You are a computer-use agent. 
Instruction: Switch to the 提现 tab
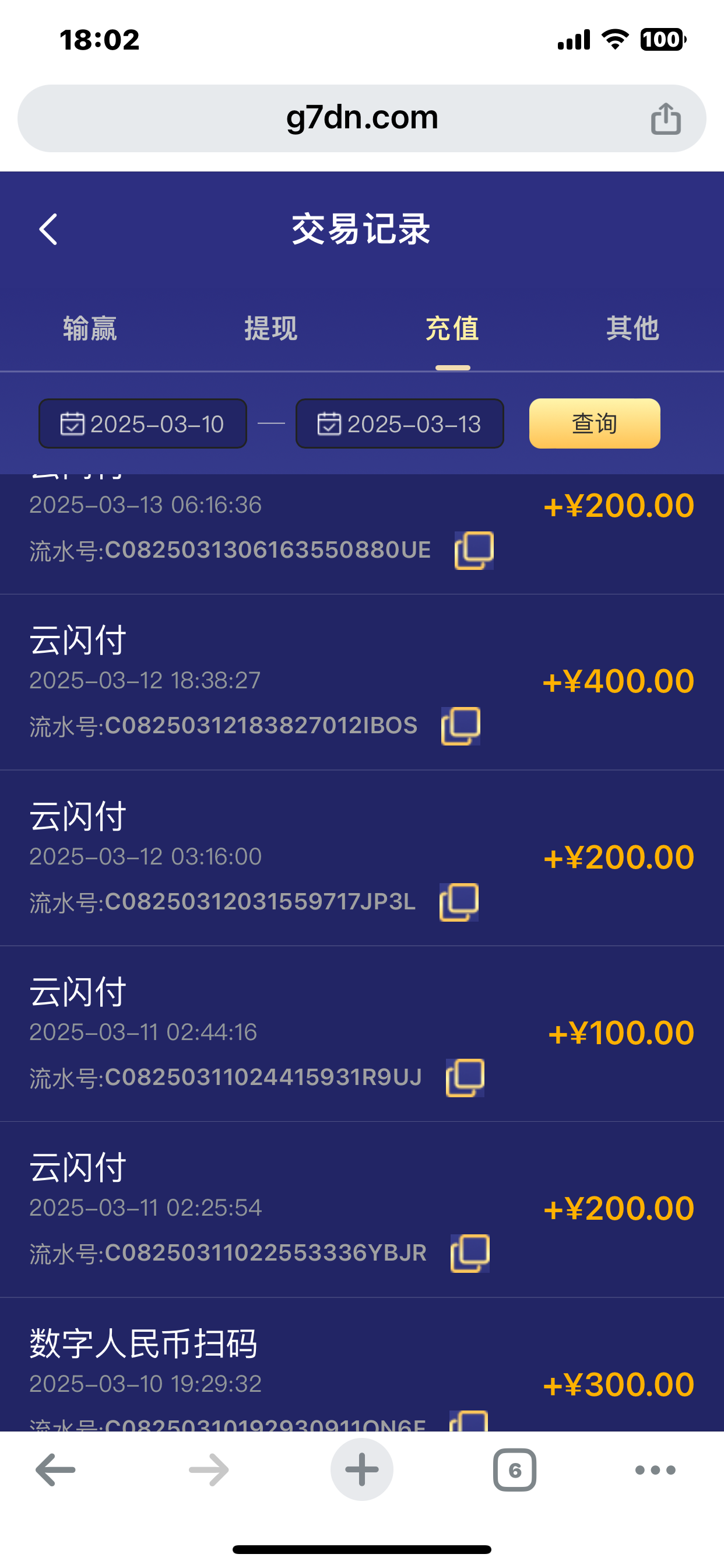pos(270,328)
